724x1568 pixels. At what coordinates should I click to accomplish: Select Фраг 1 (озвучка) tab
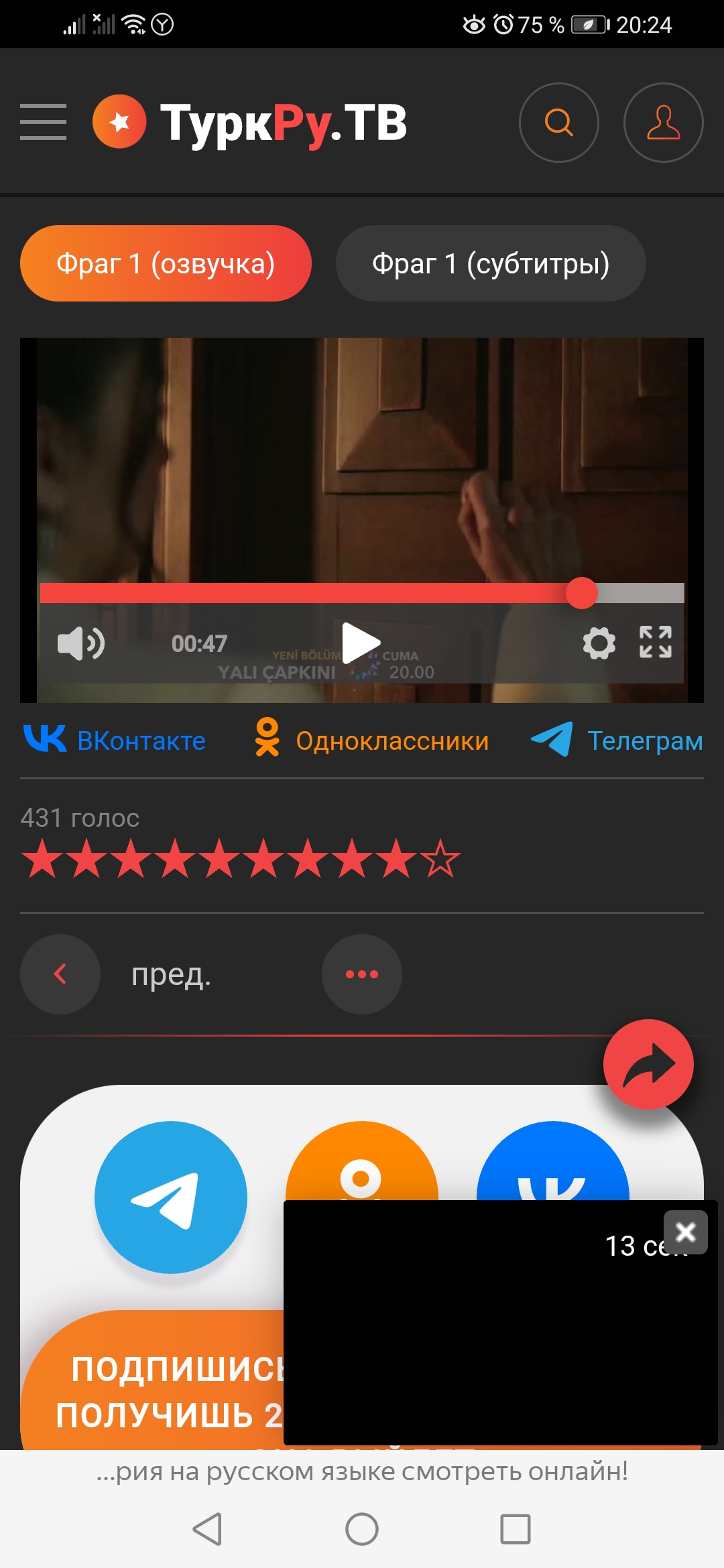click(166, 263)
